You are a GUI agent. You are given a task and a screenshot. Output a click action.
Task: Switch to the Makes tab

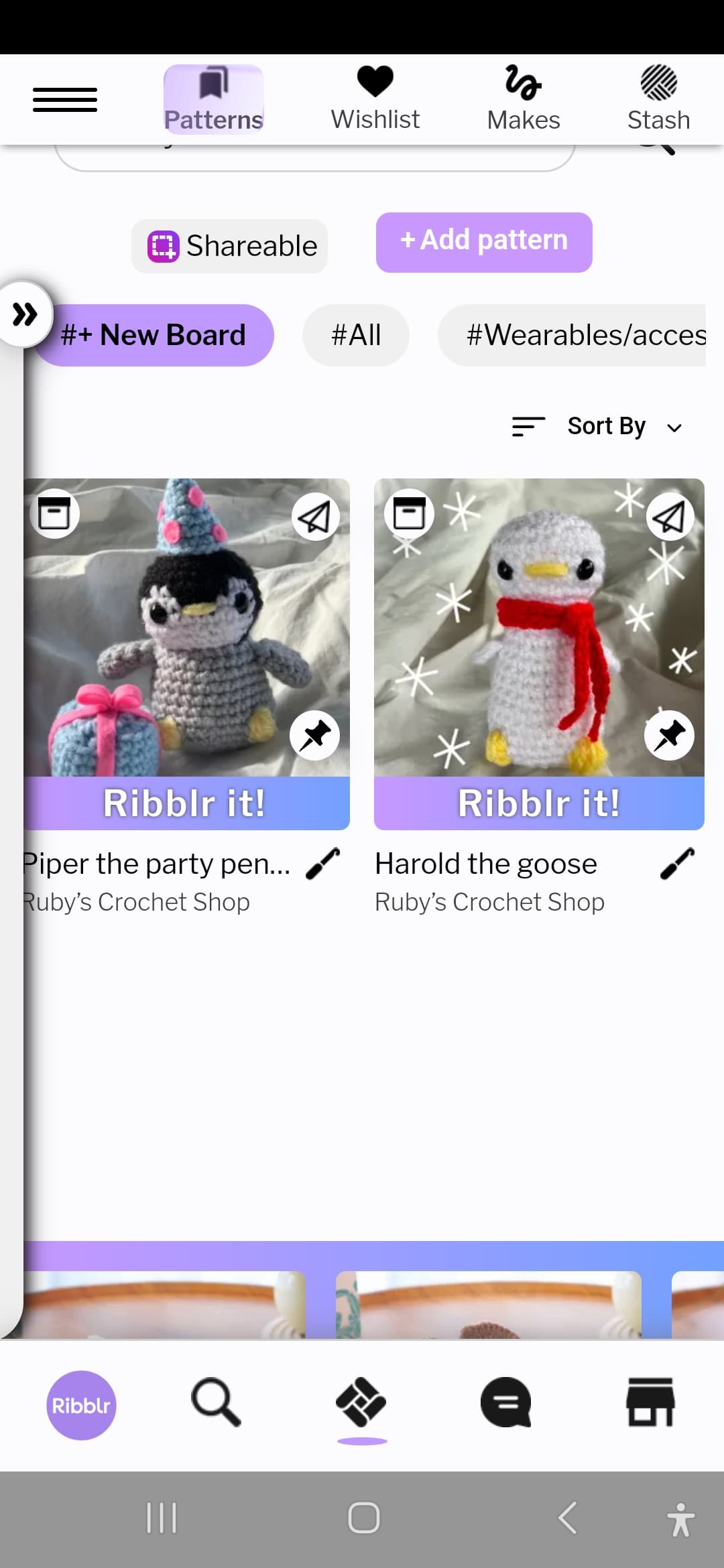coord(523,99)
